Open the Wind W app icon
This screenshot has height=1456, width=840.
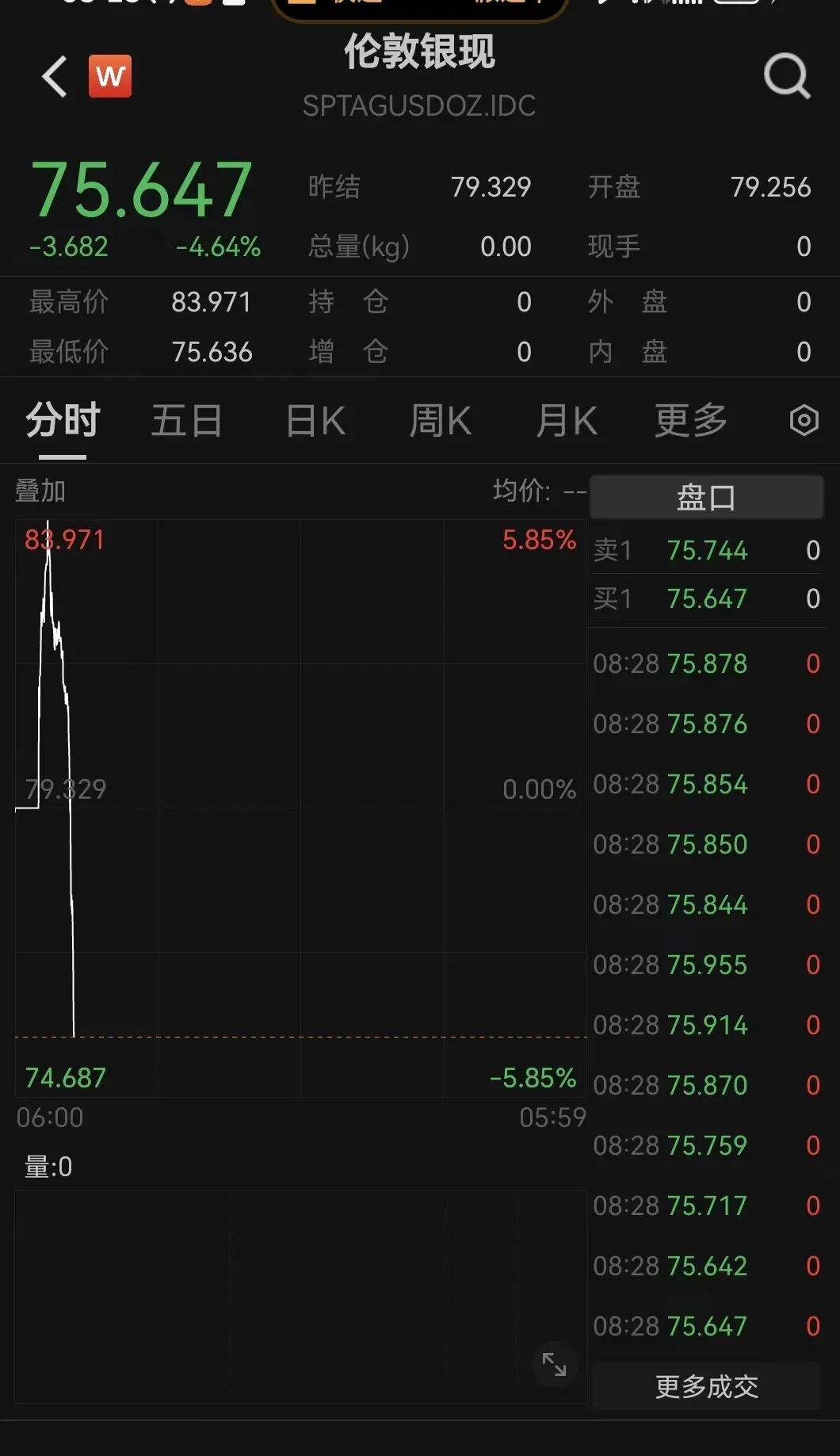111,77
